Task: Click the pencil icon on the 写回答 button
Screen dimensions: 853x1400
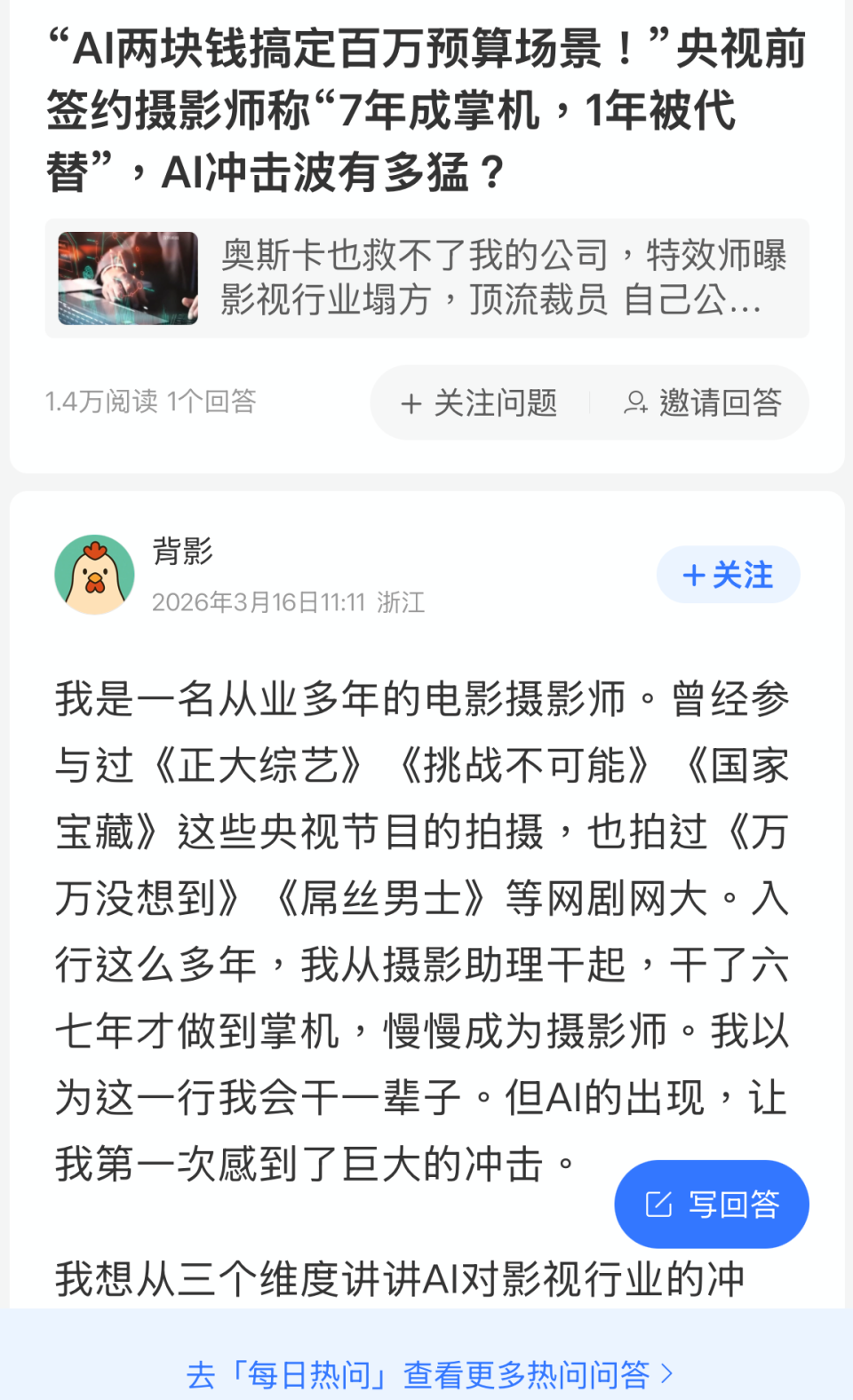Action: tap(658, 1204)
